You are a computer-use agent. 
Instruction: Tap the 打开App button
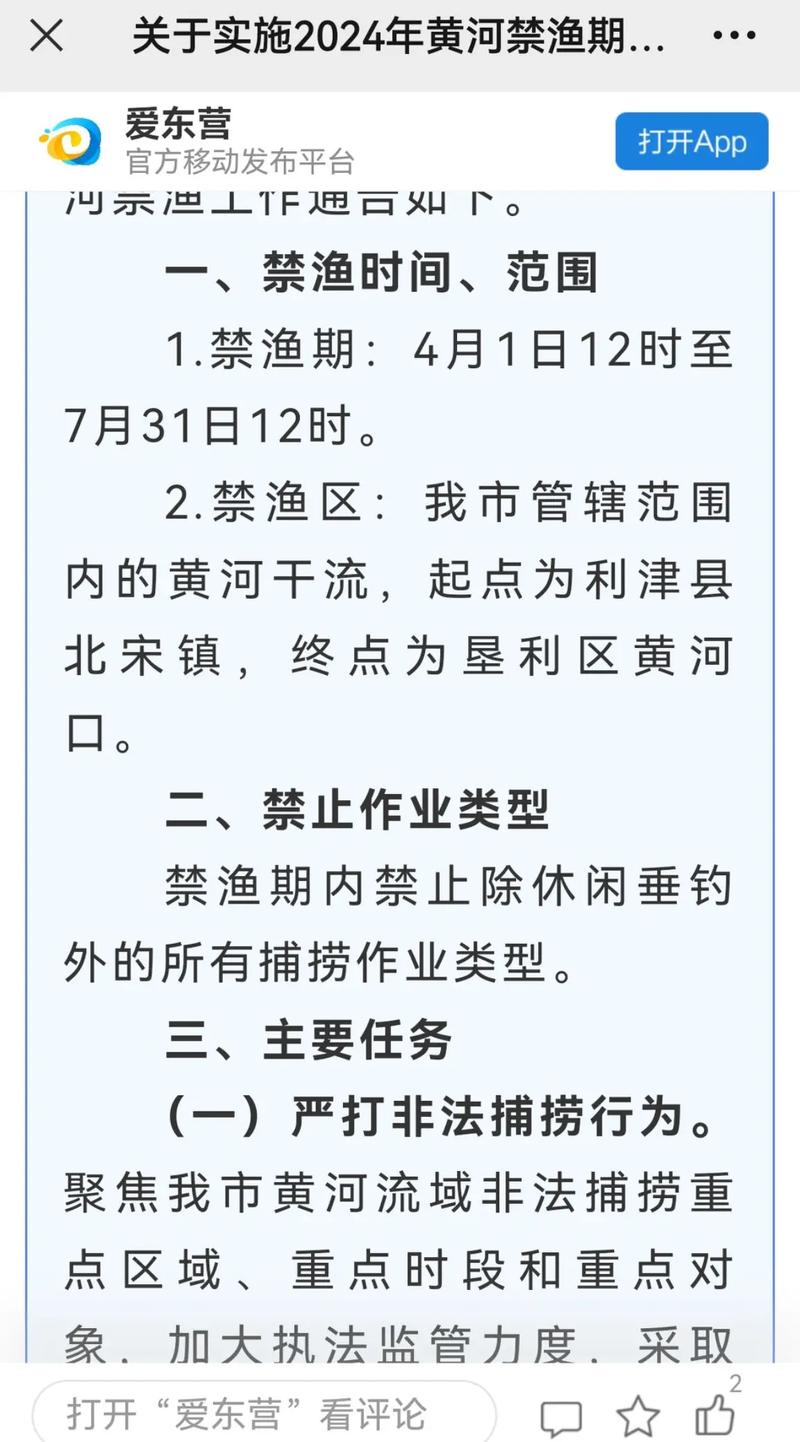click(692, 141)
